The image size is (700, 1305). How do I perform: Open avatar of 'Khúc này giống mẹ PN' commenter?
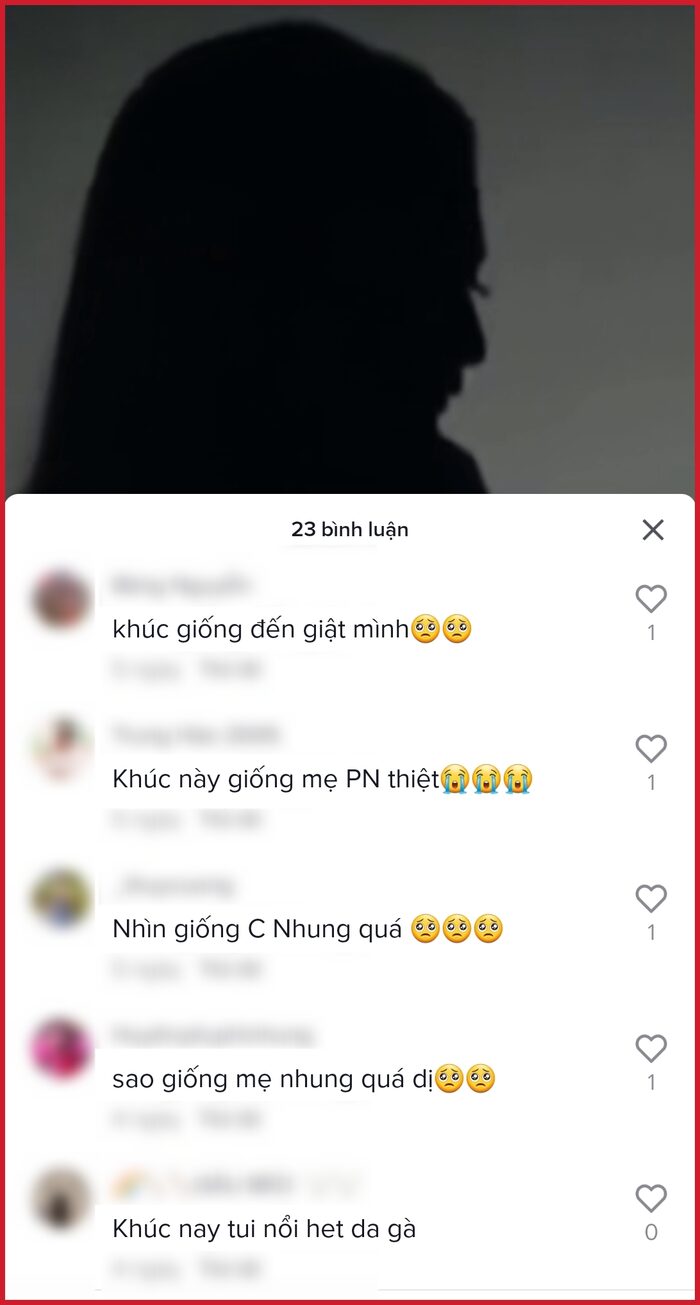point(61,749)
